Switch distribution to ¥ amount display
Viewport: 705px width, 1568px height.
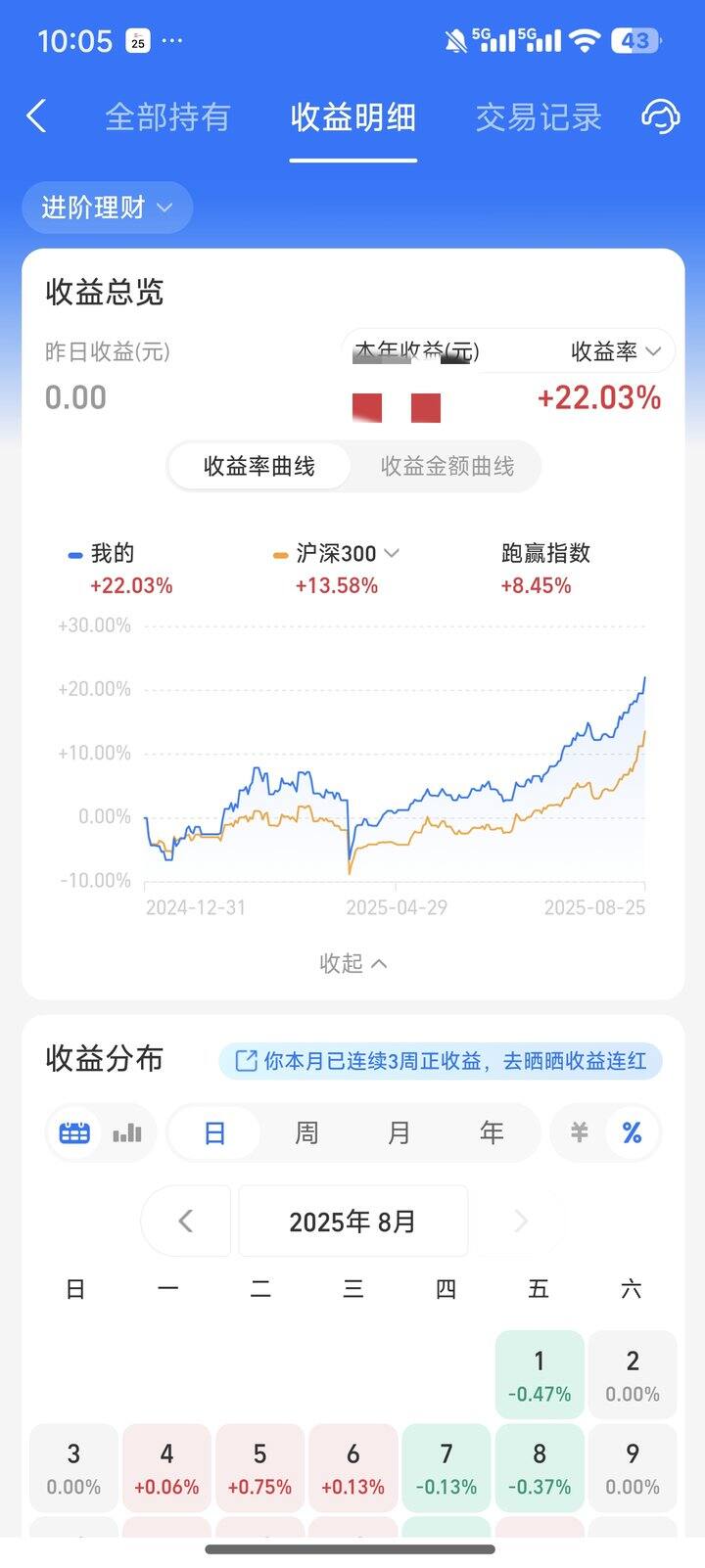(x=580, y=1133)
